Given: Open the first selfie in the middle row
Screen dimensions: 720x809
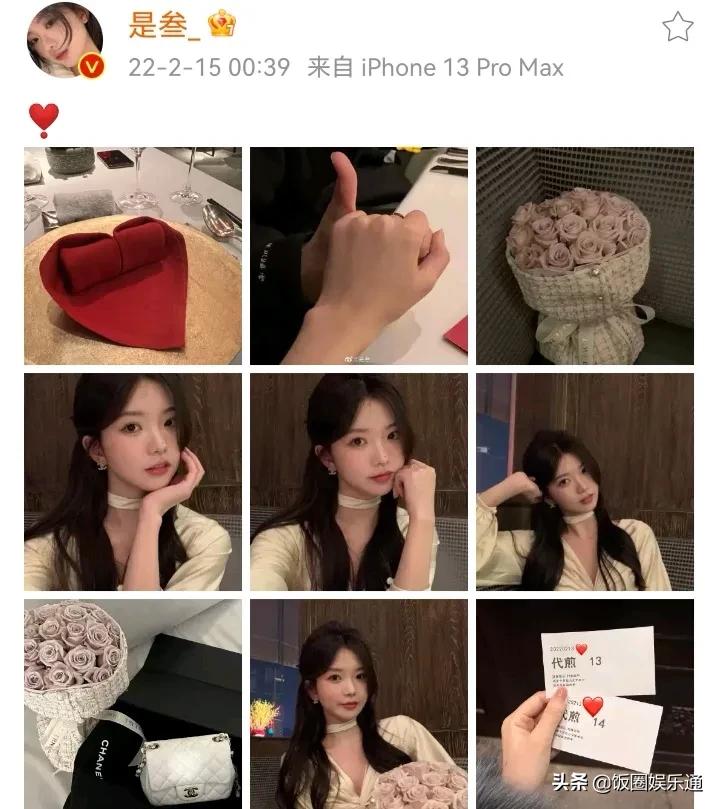Looking at the screenshot, I should pyautogui.click(x=132, y=482).
